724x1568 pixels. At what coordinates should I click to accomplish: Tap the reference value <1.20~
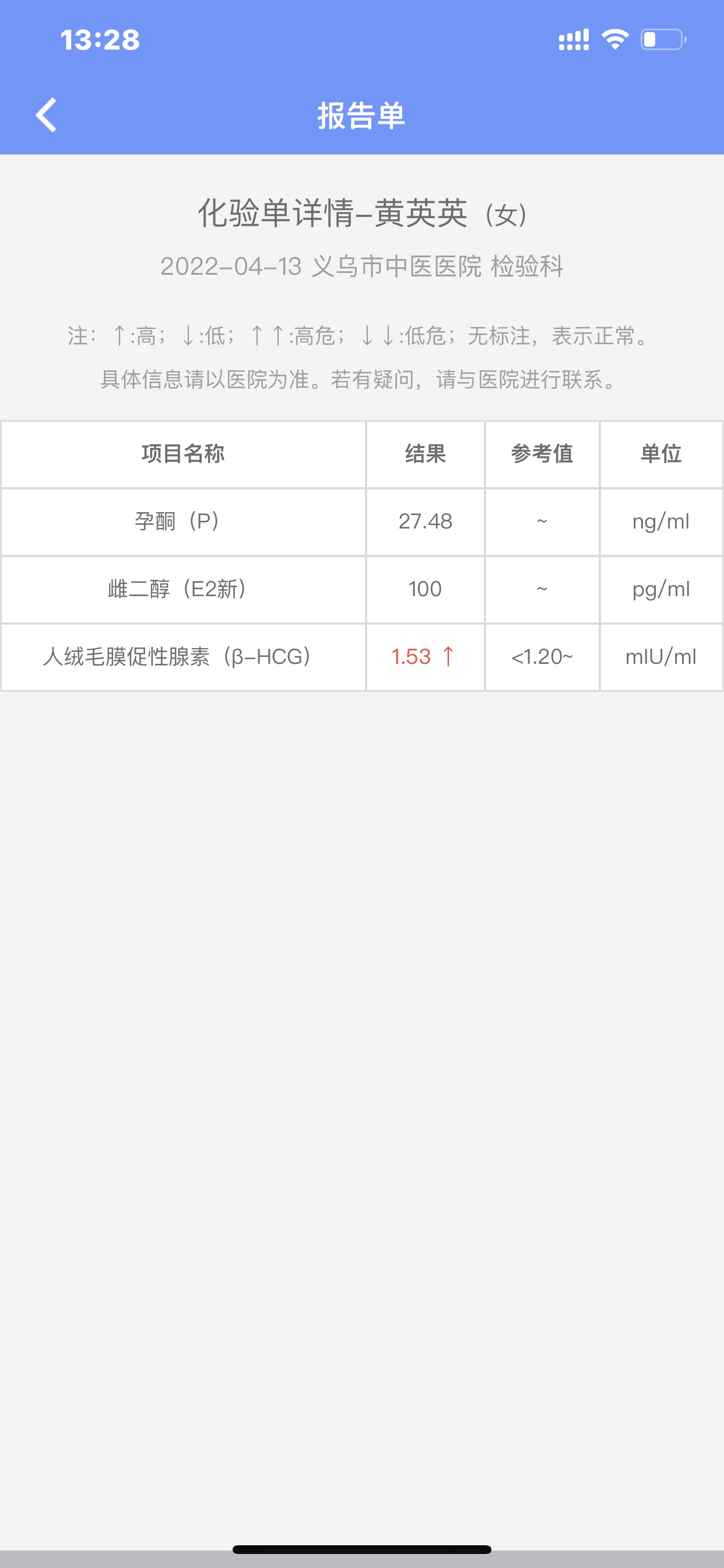pos(542,657)
